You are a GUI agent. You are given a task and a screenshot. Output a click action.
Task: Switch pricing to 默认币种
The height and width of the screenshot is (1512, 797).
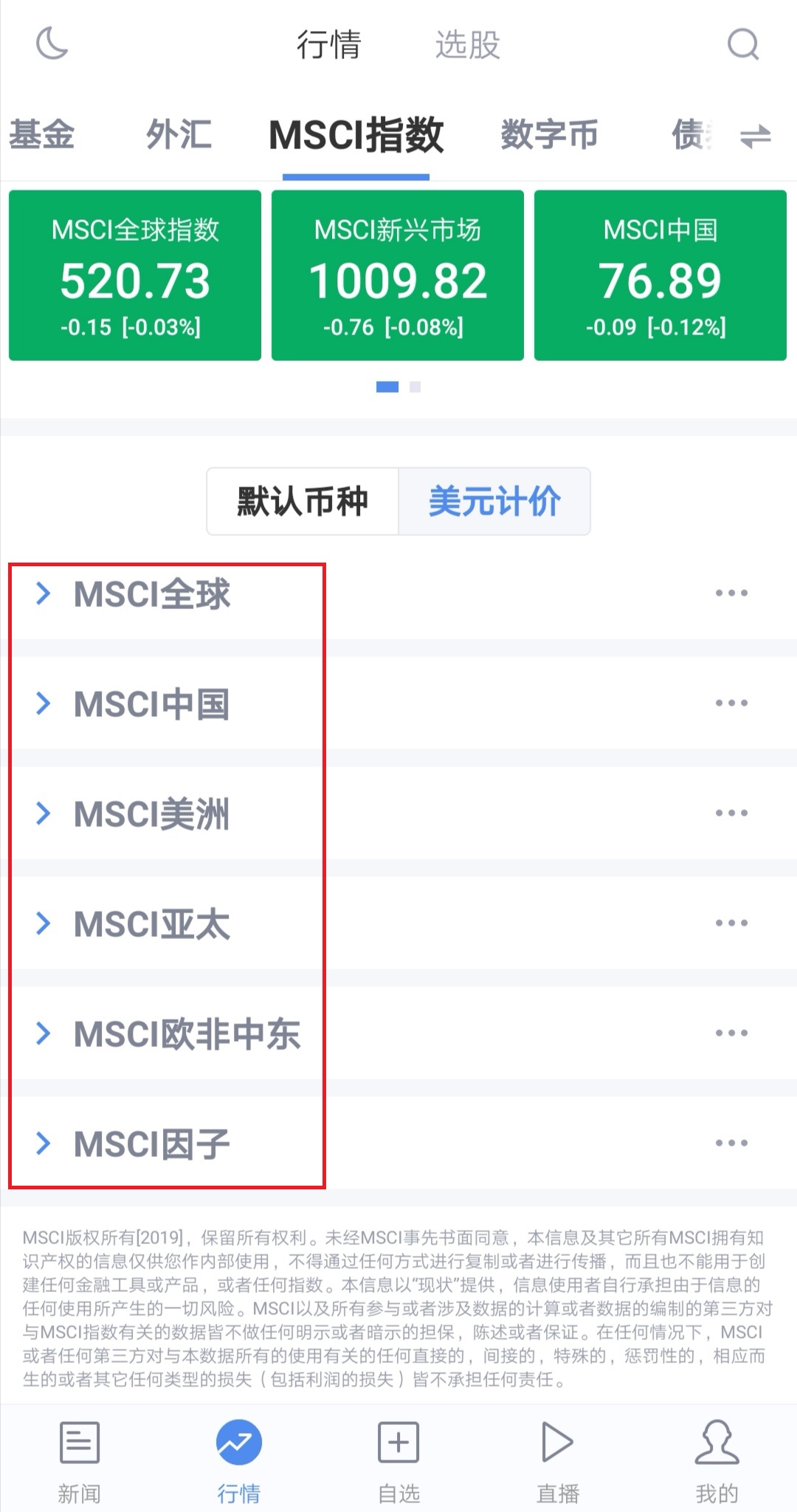click(302, 501)
